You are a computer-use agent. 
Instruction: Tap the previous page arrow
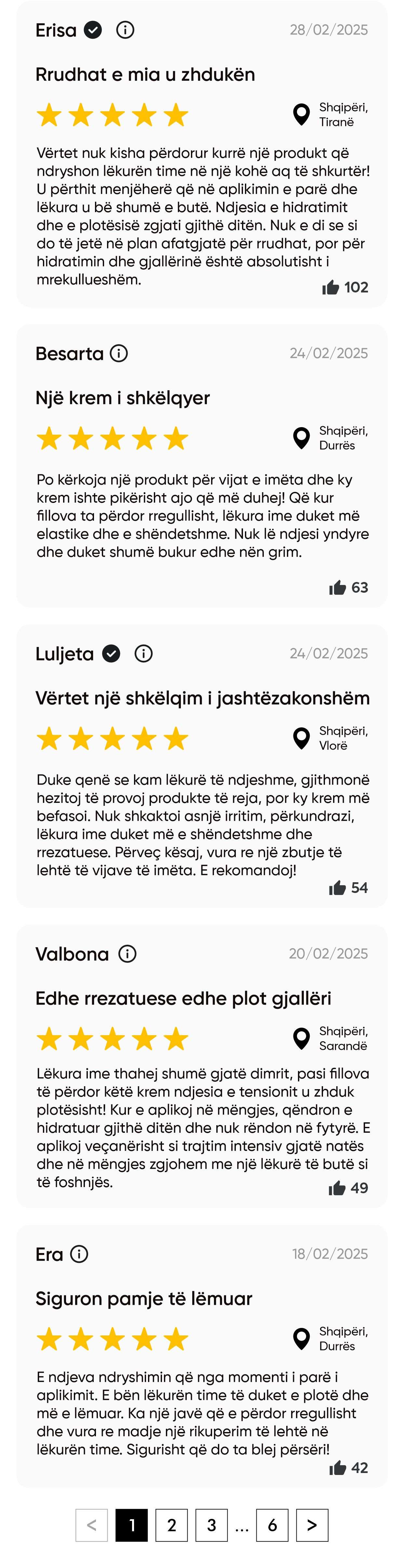[x=92, y=1524]
